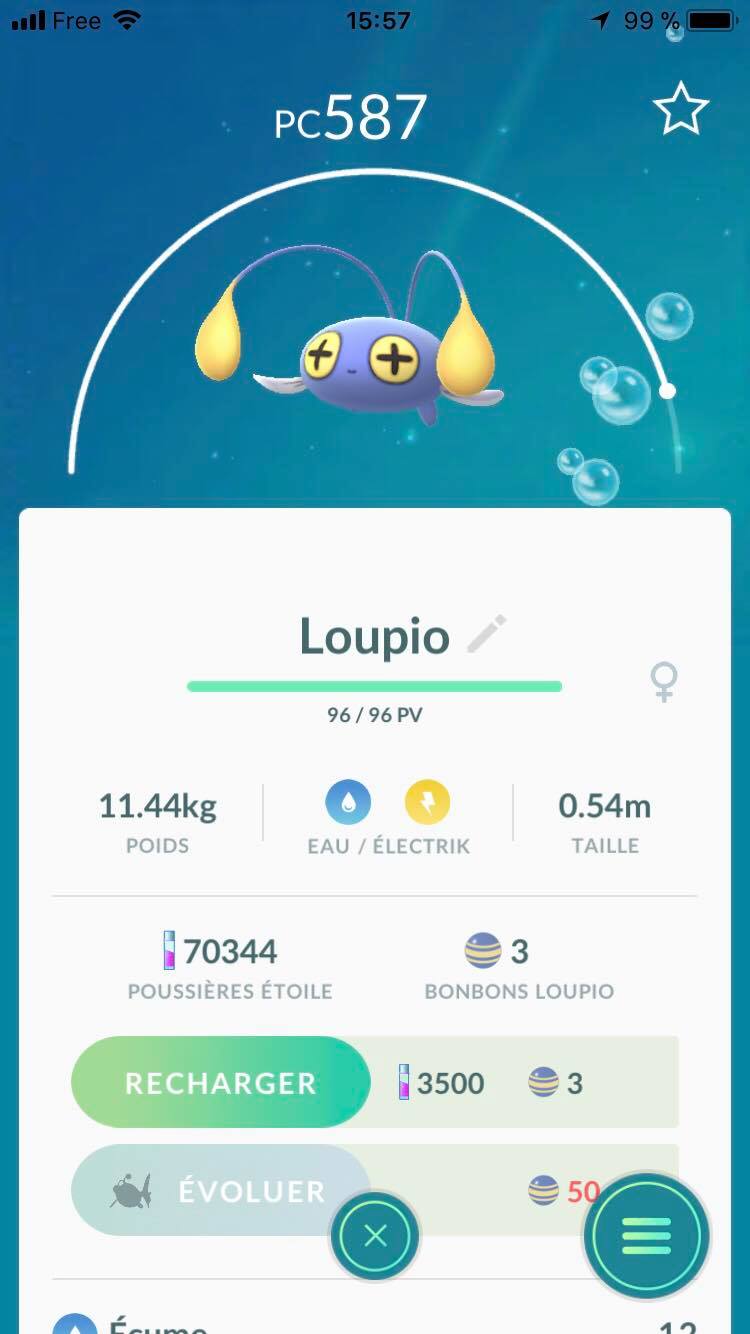Edit Loupio's nickname with the pencil icon
Image resolution: width=750 pixels, height=1334 pixels.
487,635
